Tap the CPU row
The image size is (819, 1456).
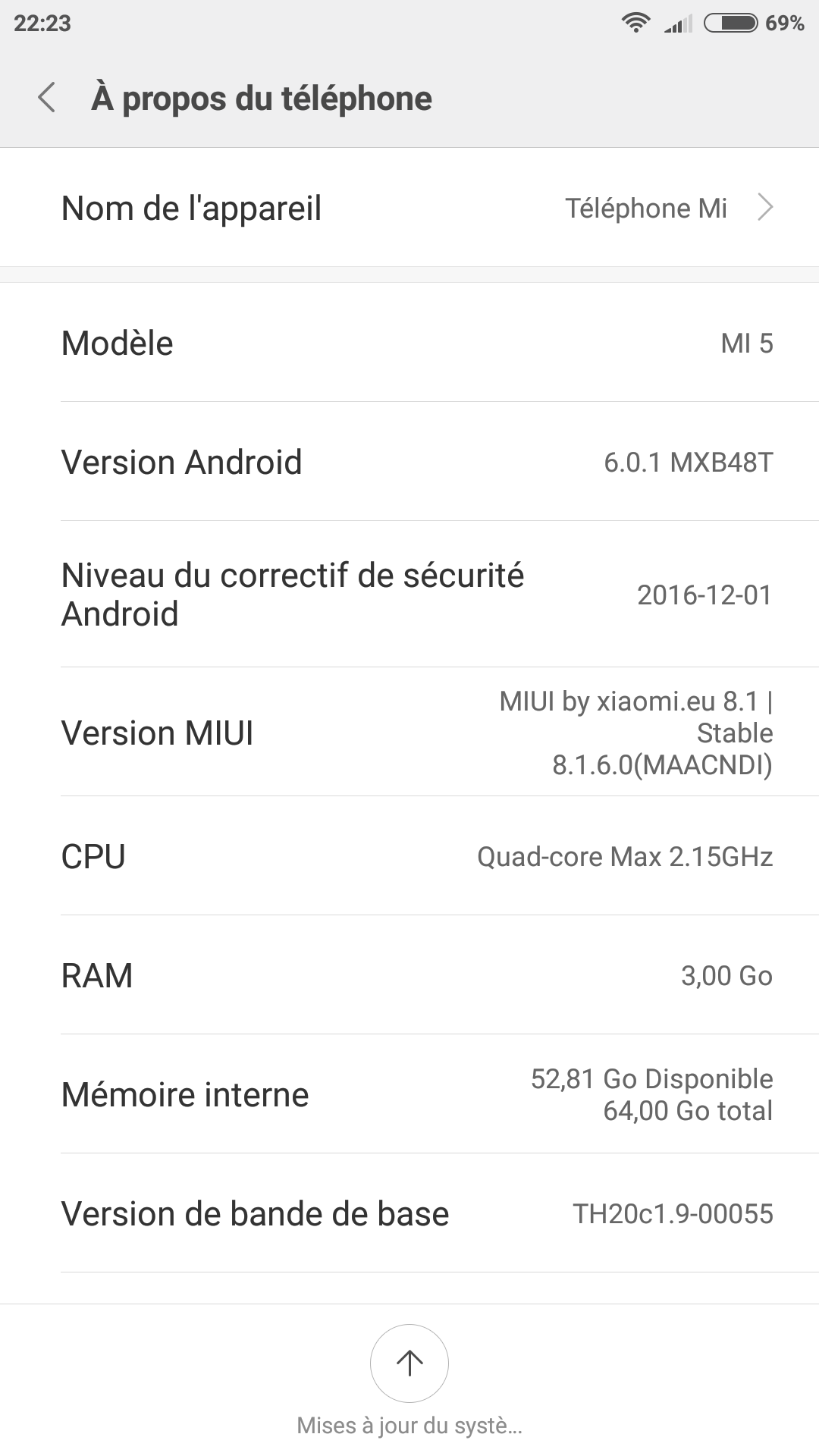click(409, 856)
